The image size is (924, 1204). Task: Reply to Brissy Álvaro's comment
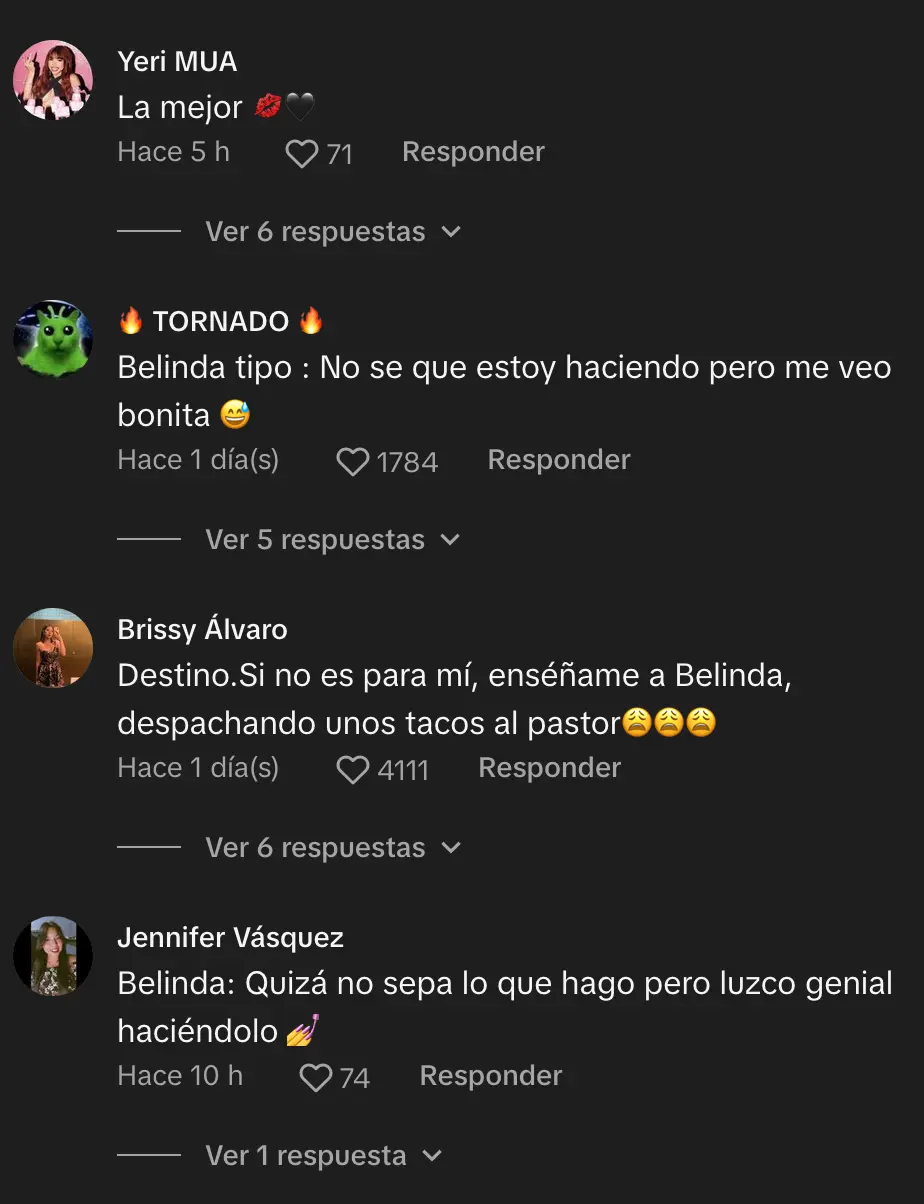[549, 768]
